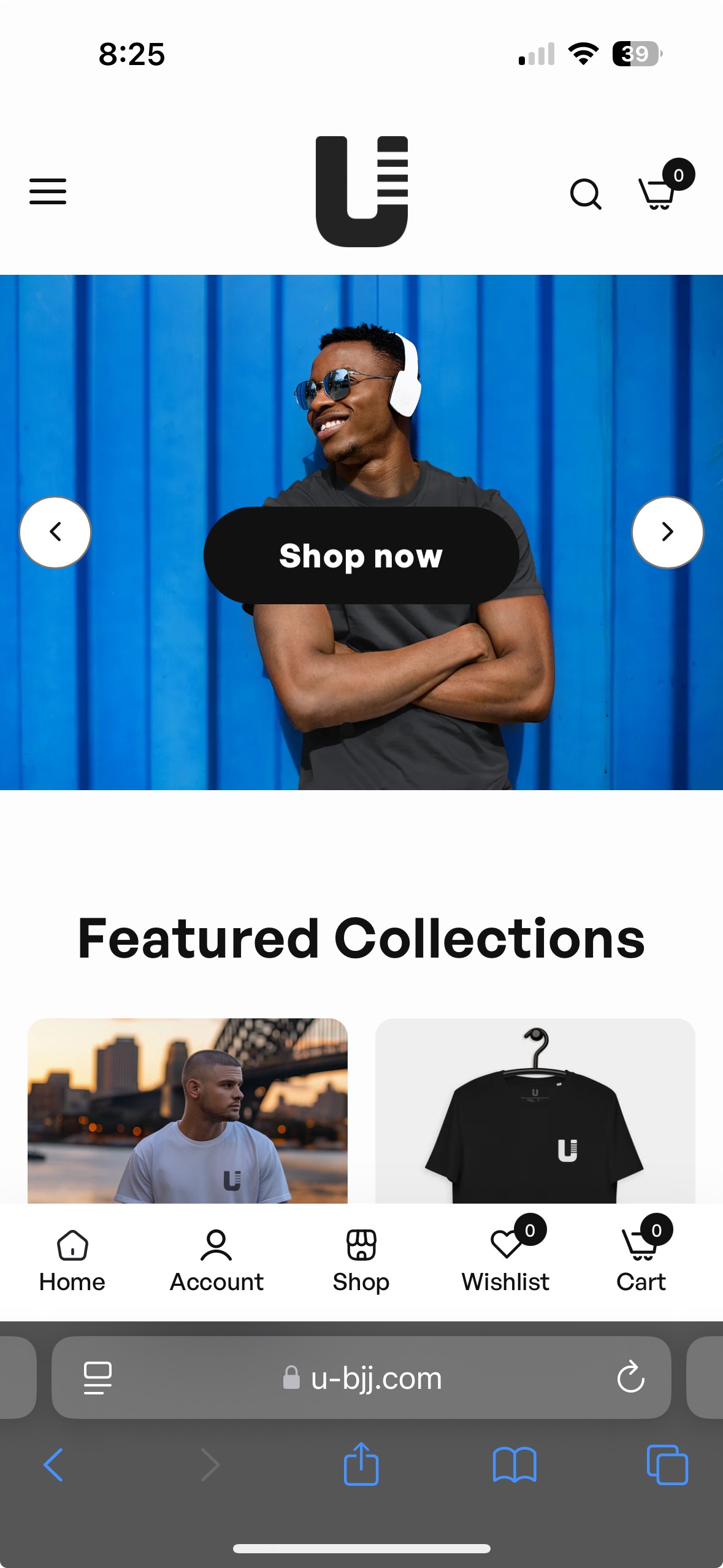Tap the Shop now button
This screenshot has height=1568, width=723.
[361, 556]
